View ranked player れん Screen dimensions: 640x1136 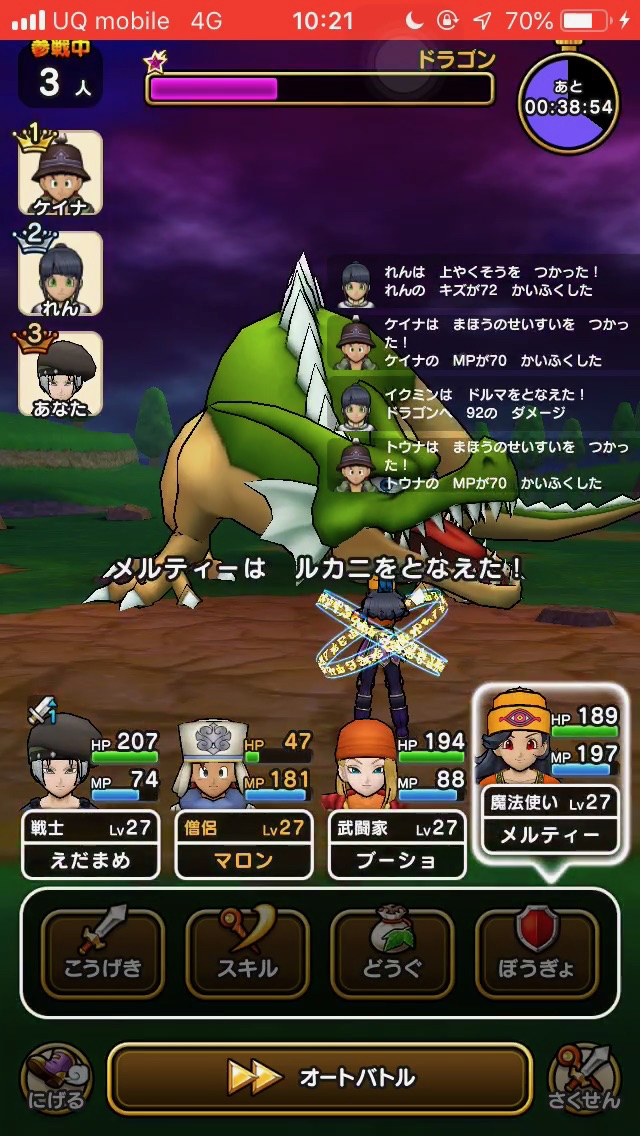point(60,274)
